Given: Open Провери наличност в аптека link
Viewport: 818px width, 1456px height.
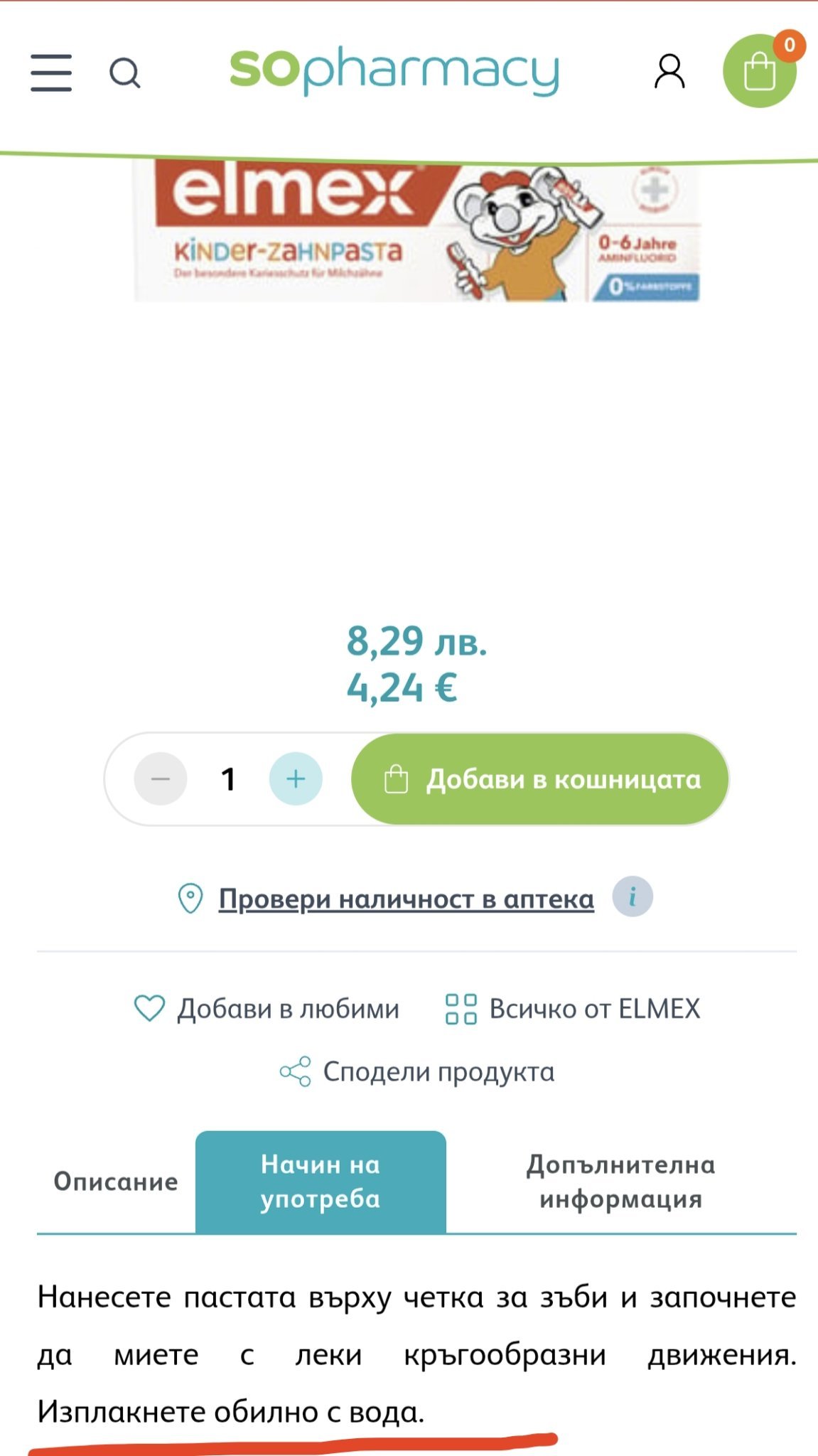Looking at the screenshot, I should click(406, 899).
